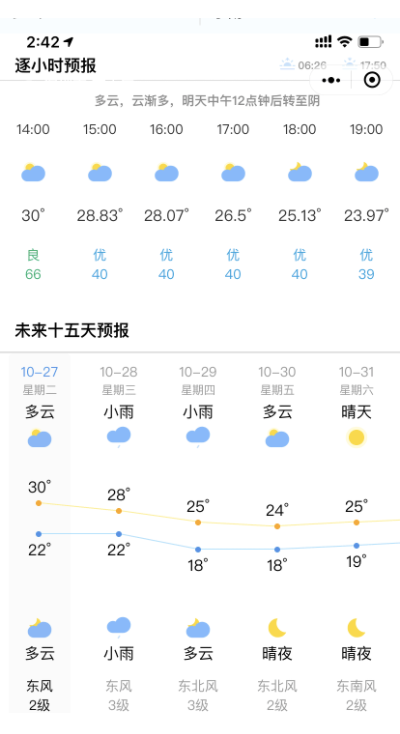Open the mini program more-options menu

(x=331, y=81)
